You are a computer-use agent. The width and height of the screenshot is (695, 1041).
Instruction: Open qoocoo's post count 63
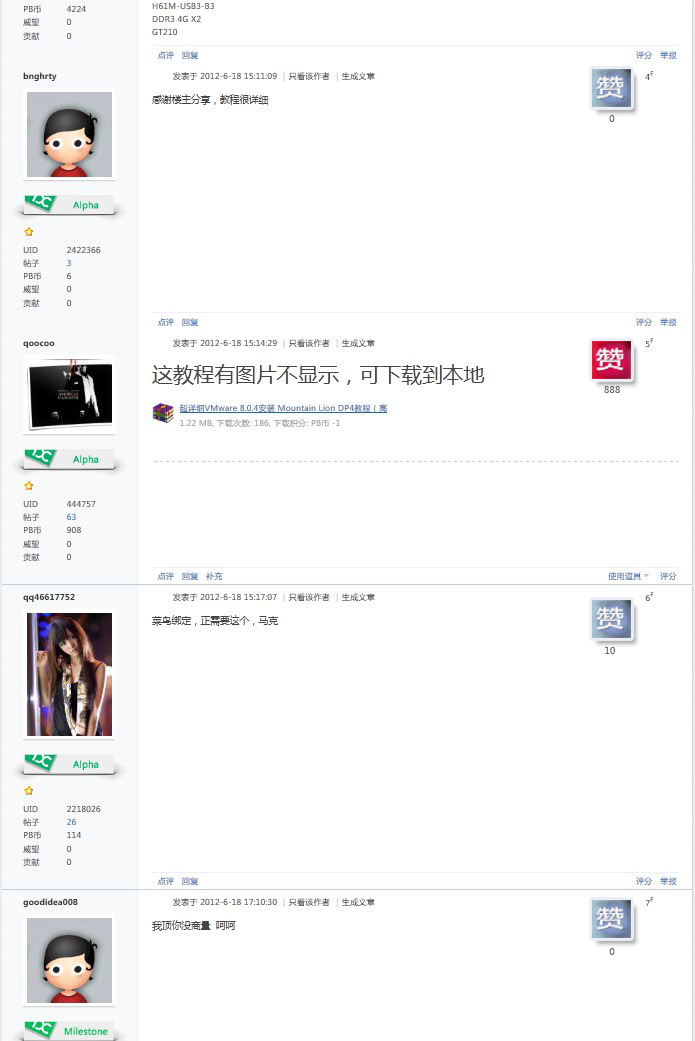click(72, 517)
